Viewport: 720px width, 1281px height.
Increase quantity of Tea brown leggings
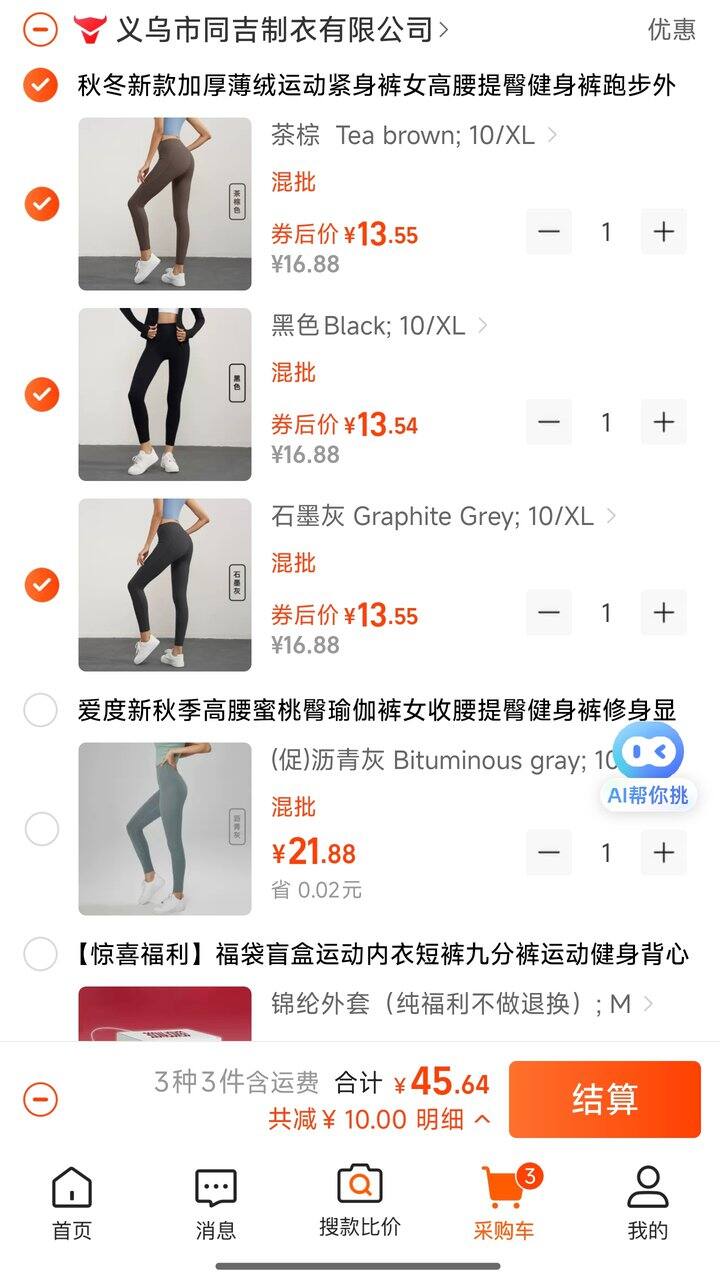(x=663, y=232)
